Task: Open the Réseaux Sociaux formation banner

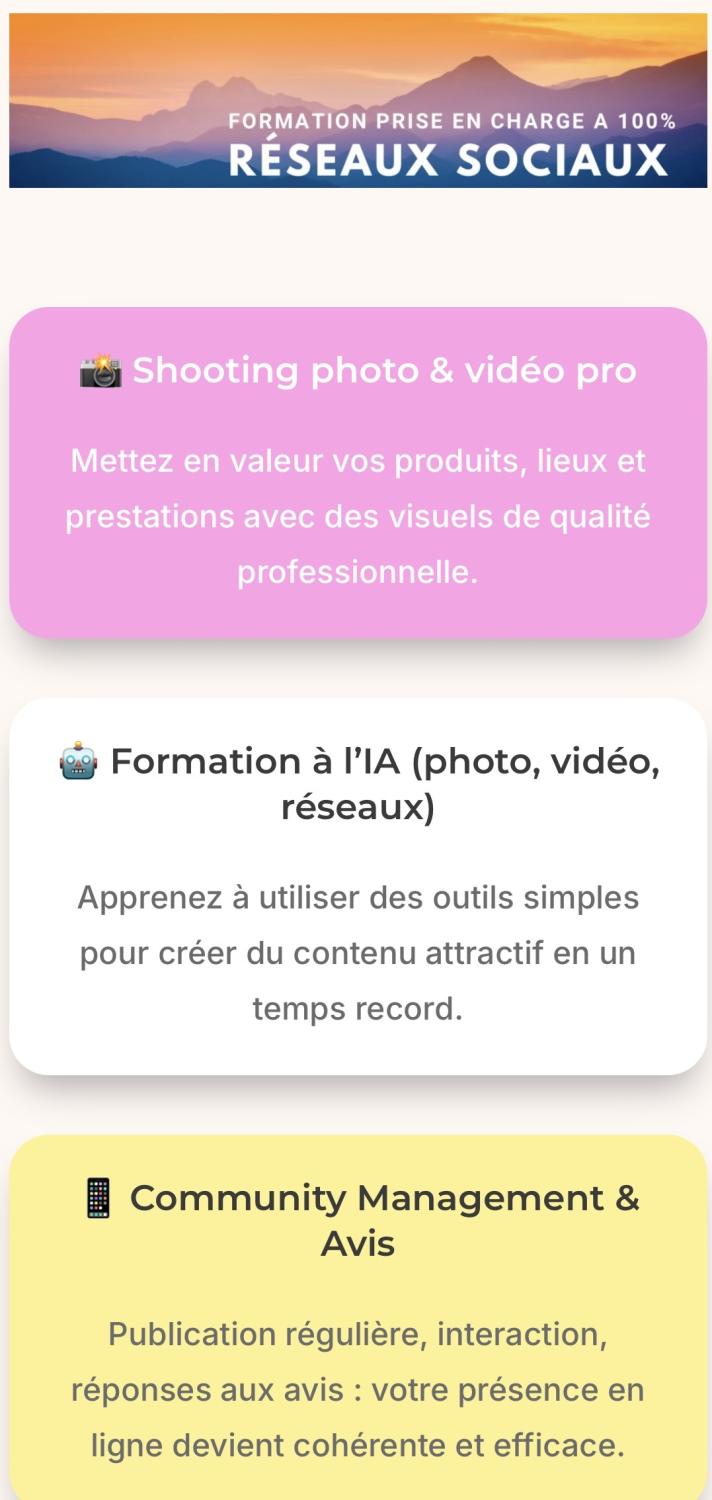Action: click(x=357, y=100)
